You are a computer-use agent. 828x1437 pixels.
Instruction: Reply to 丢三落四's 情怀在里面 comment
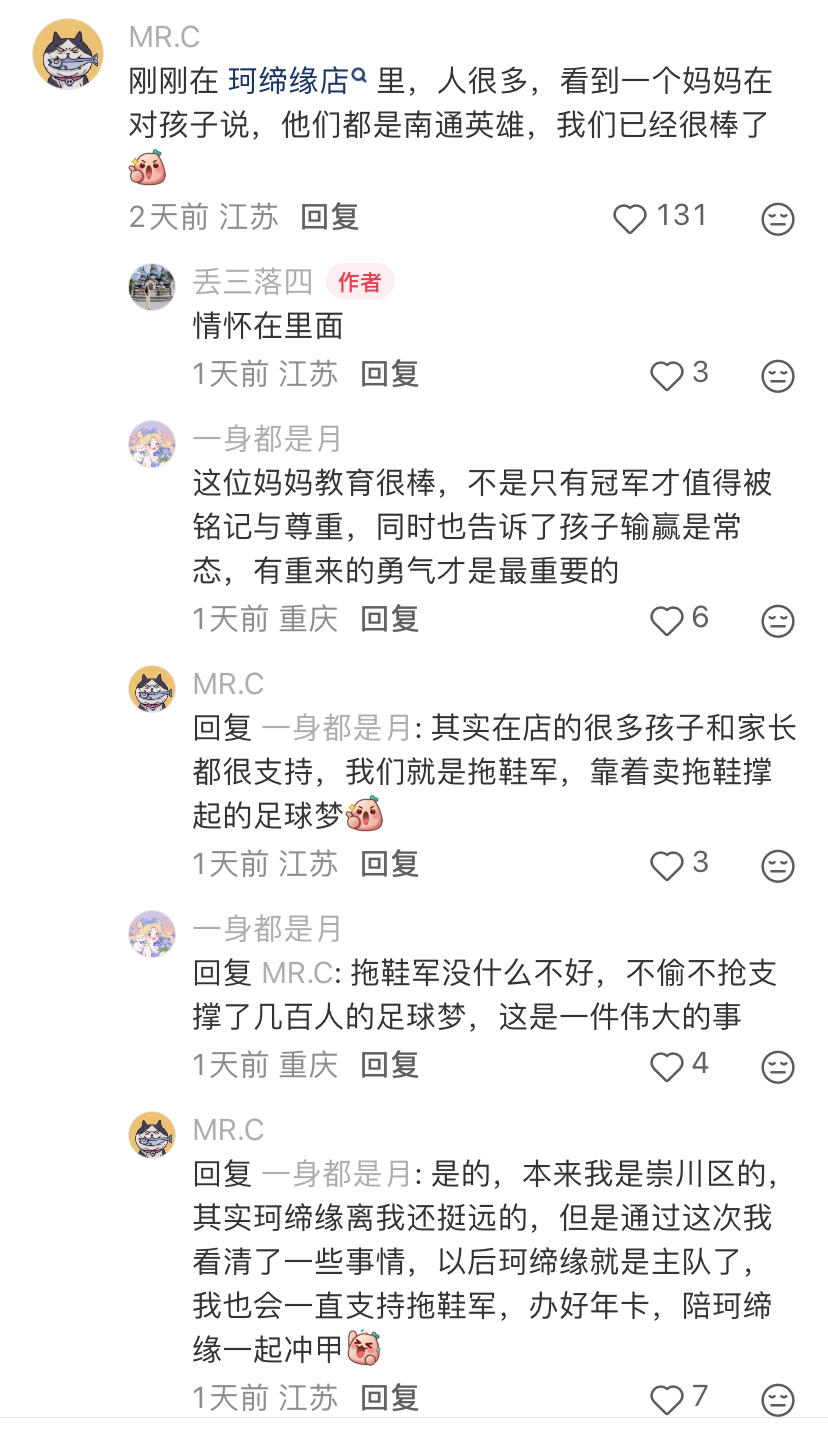(x=389, y=374)
